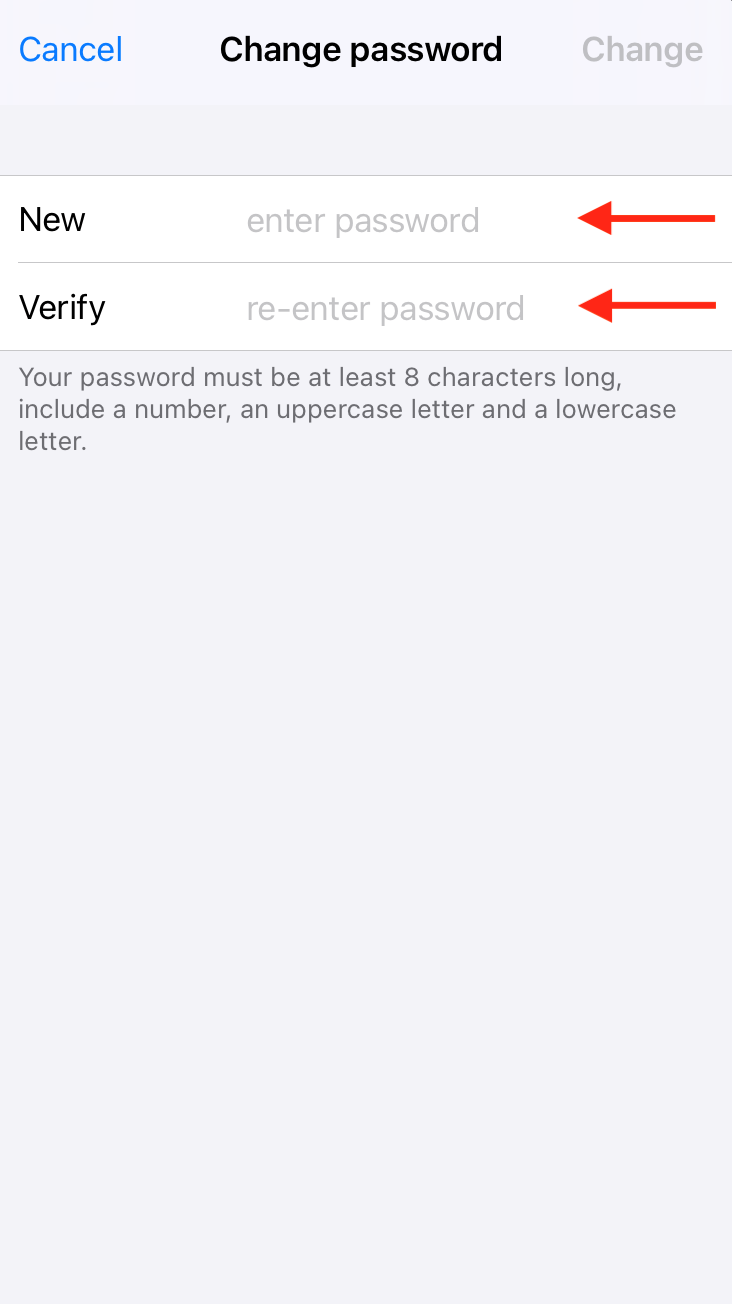
Task: Tap Change in the top right corner
Action: 642,49
